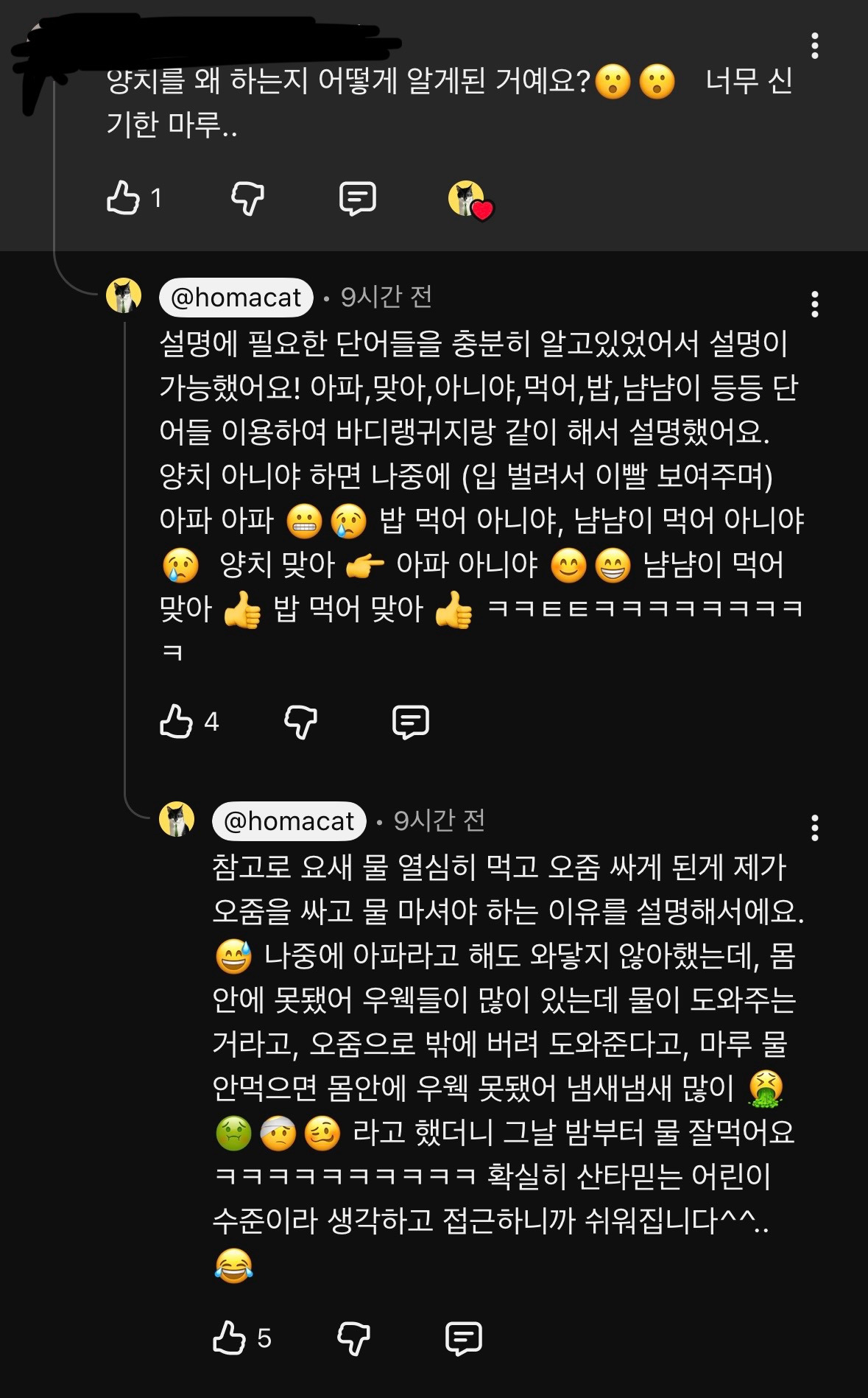Like the reply with 5 likes
The image size is (868, 1398).
(x=229, y=1338)
